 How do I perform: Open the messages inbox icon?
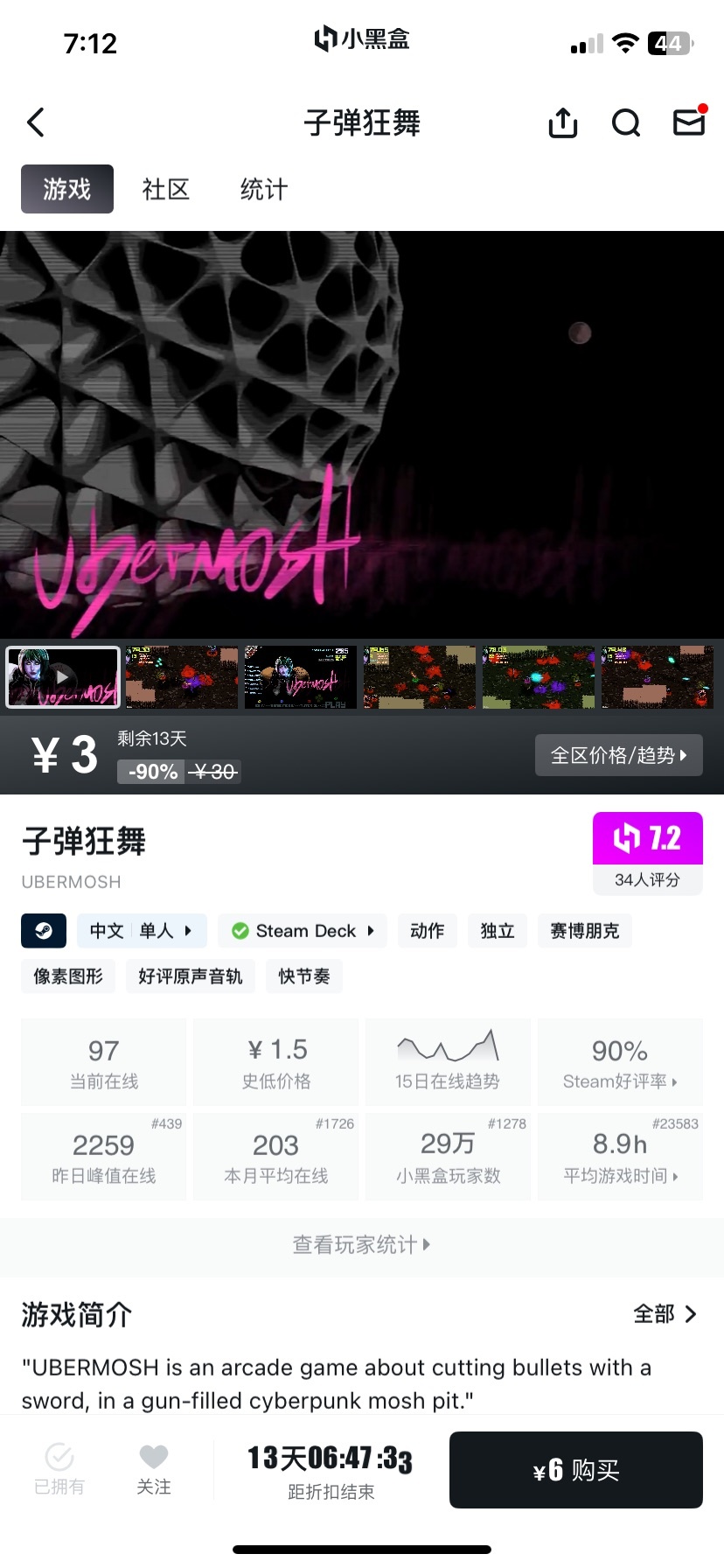[x=689, y=122]
